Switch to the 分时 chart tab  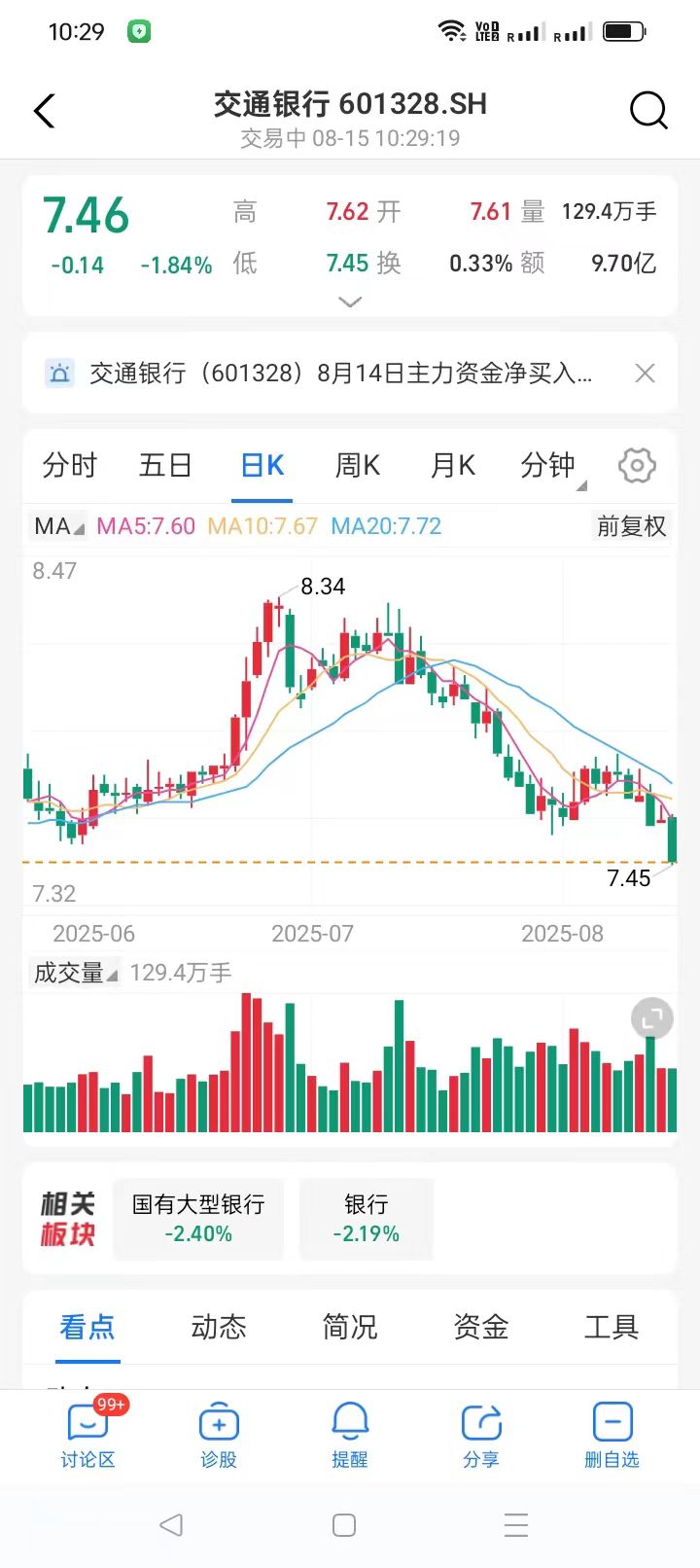(x=70, y=466)
